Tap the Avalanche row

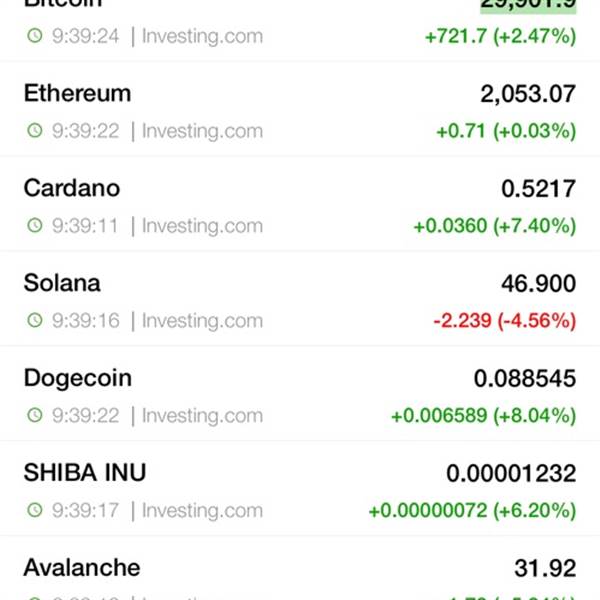[300, 568]
